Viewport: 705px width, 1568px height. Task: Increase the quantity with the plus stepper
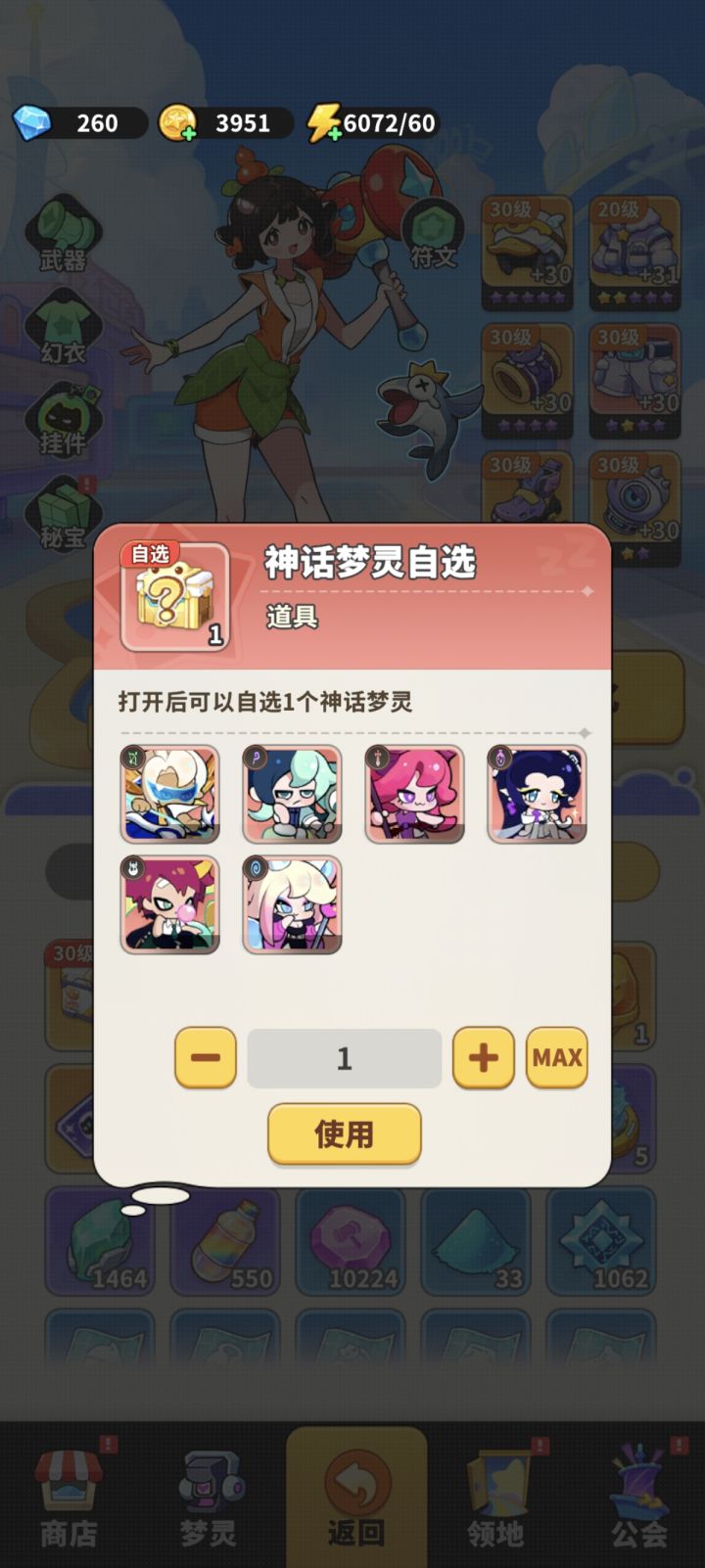483,1058
